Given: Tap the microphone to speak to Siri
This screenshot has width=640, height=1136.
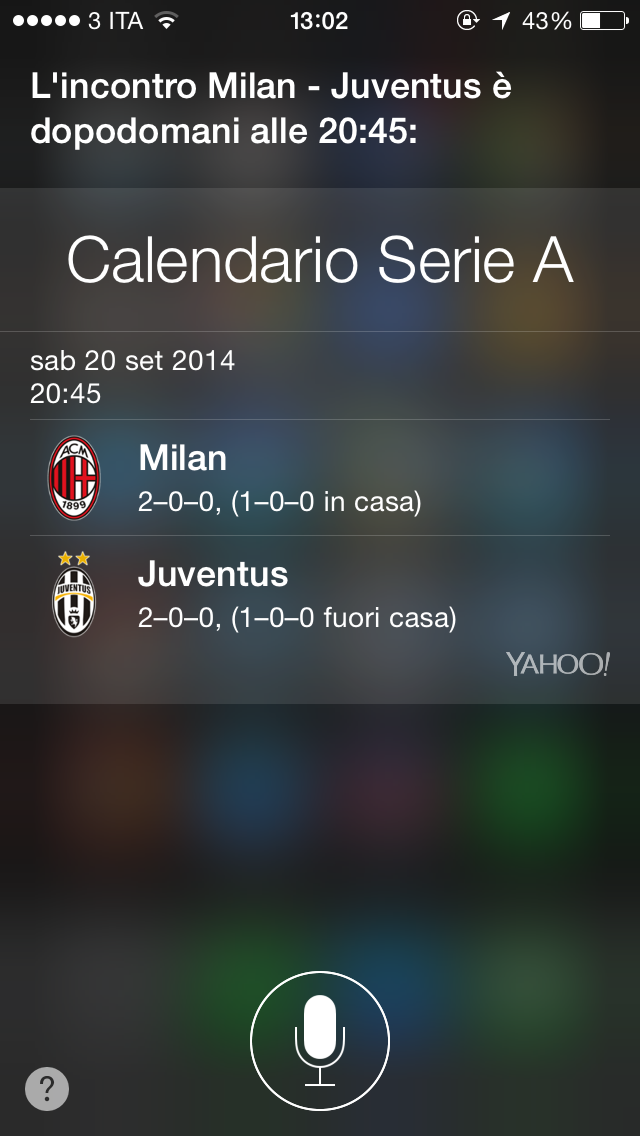Looking at the screenshot, I should pos(320,1040).
